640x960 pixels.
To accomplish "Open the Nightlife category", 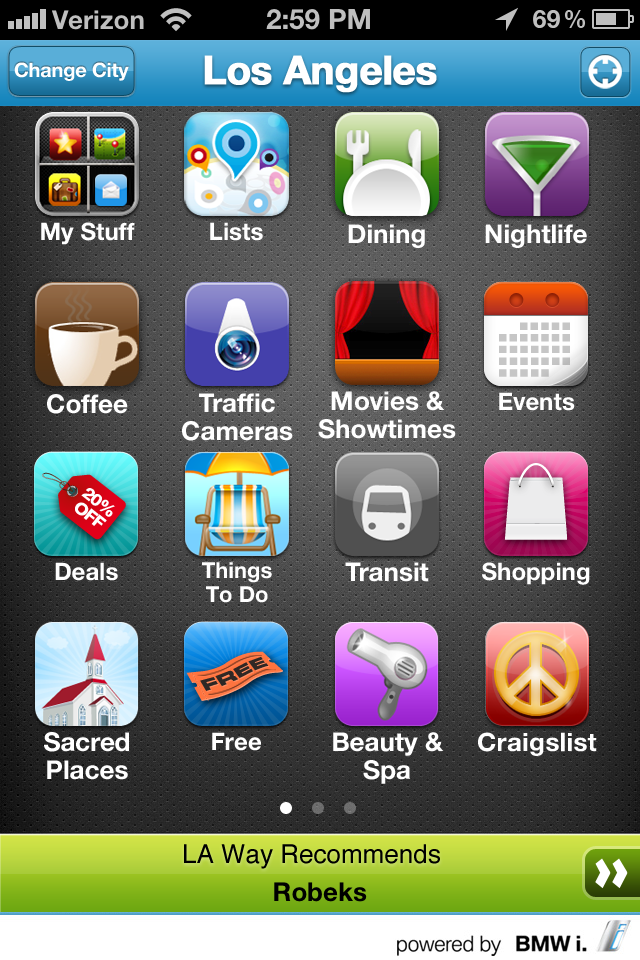I will tap(536, 164).
